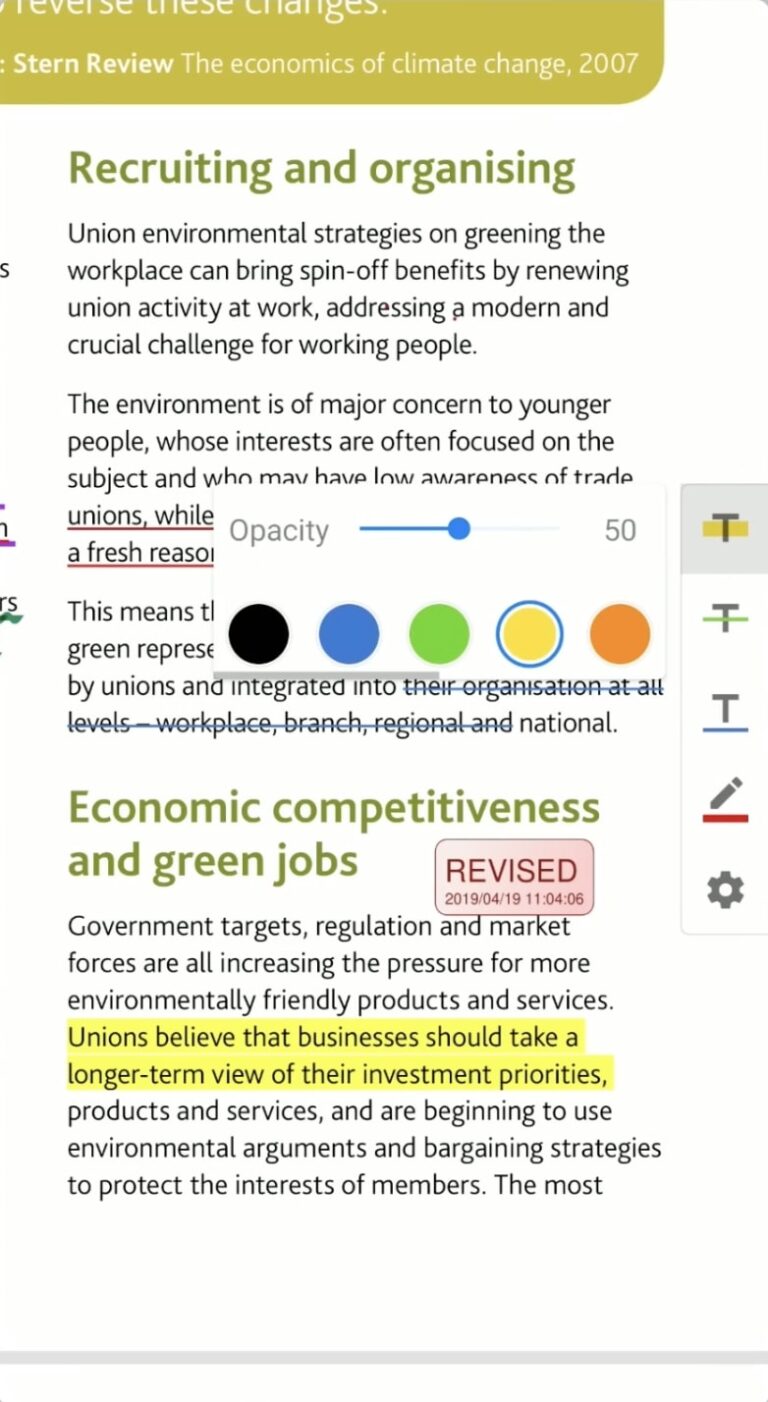Select the strikethrough text tool

point(725,619)
